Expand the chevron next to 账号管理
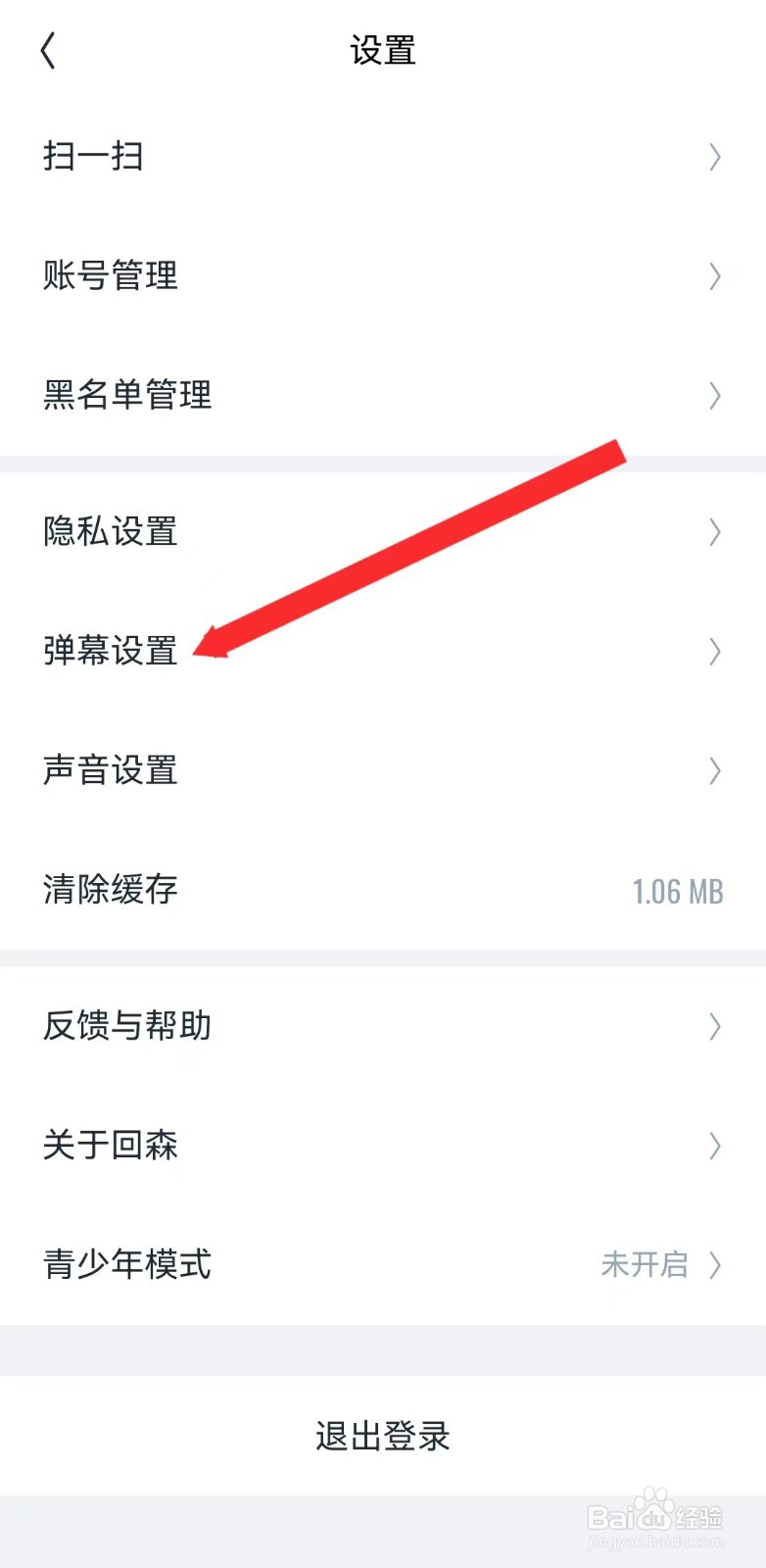 [714, 276]
